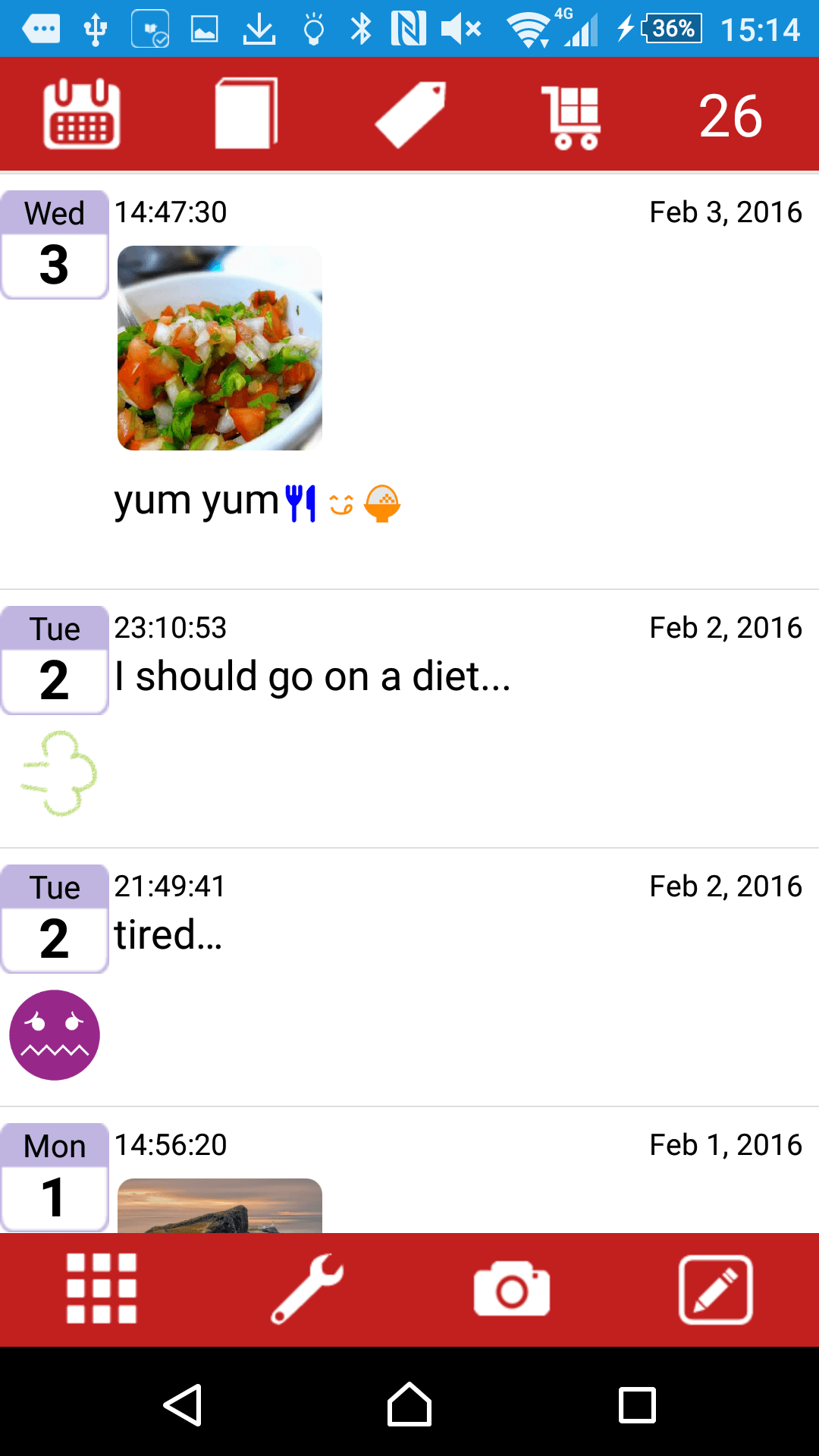Go back using the system back button
Screen dimensions: 819x1456
[x=183, y=1405]
